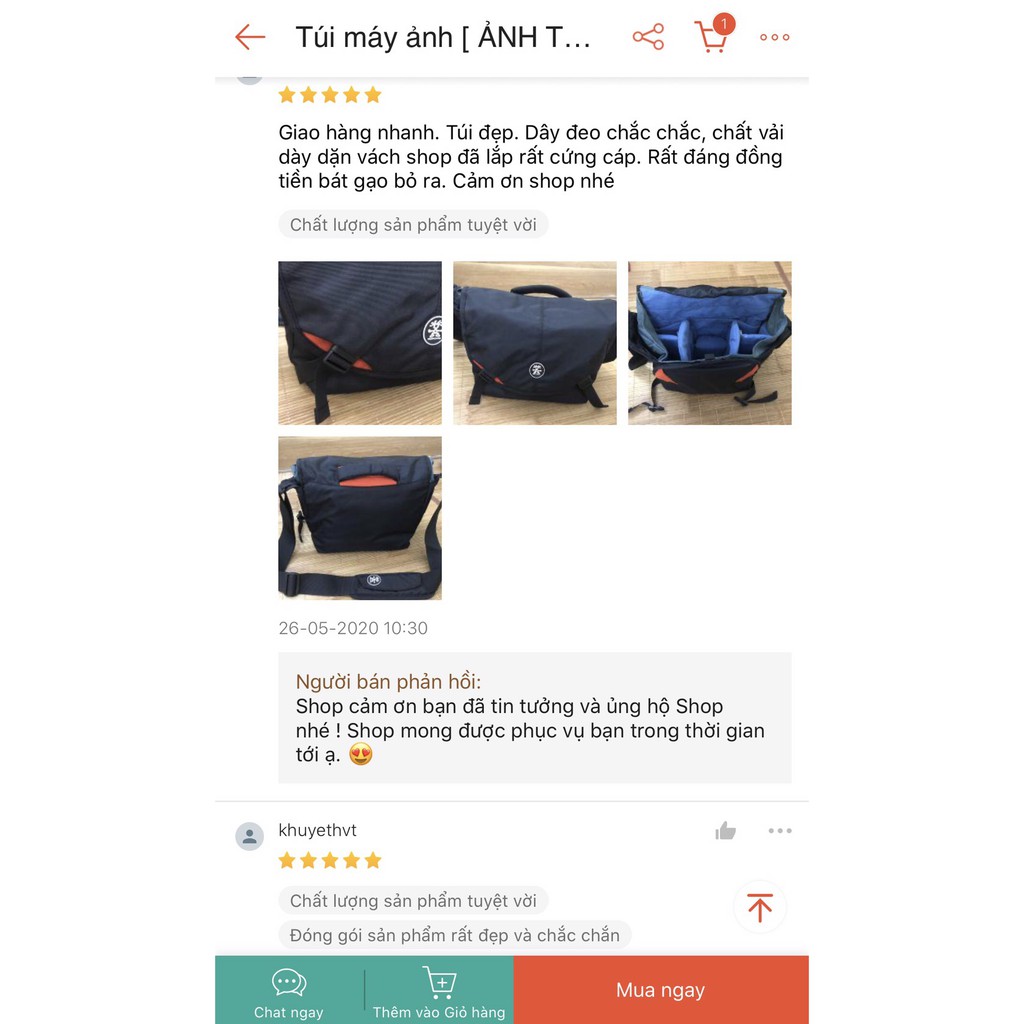
Task: Like khuyethvt's review
Action: [726, 831]
